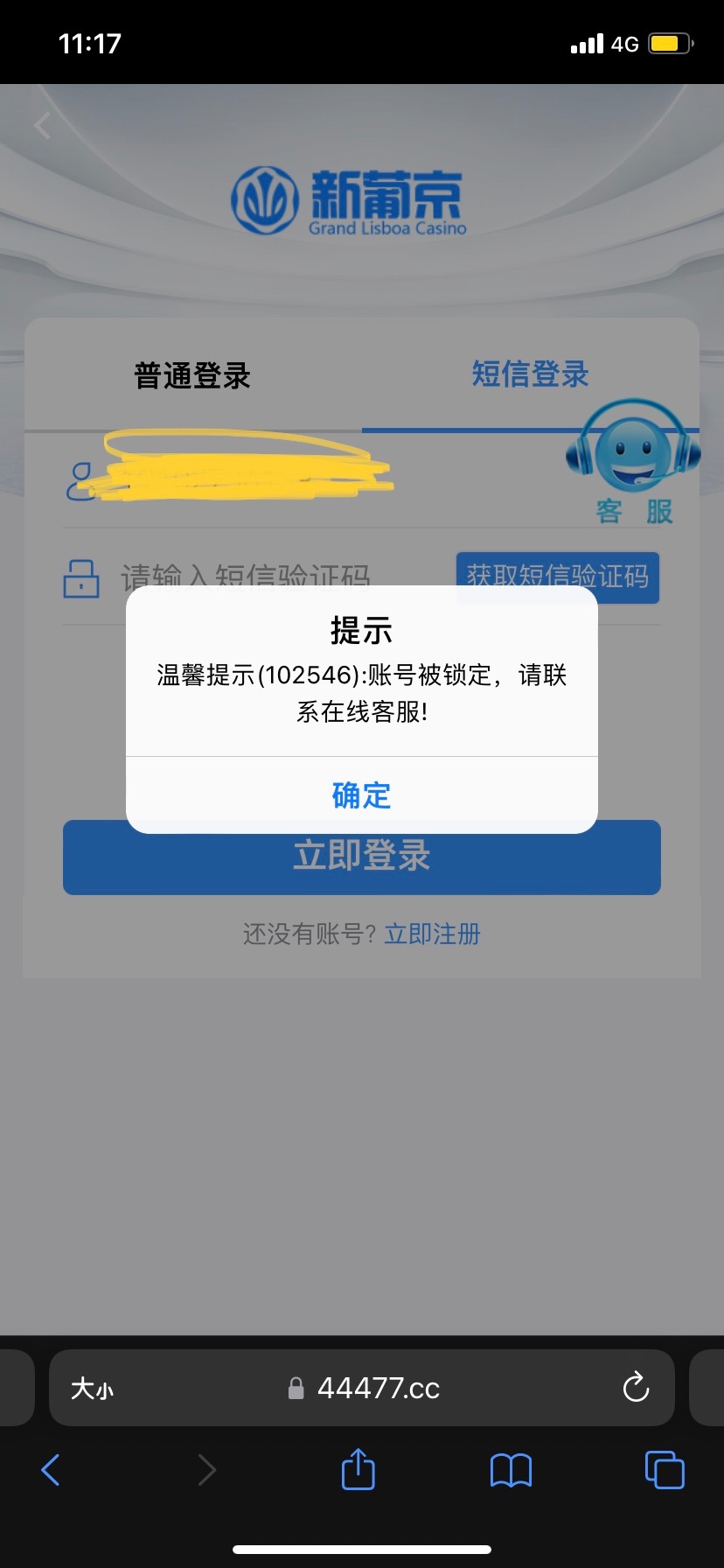Switch to the 普通登录 tab
The height and width of the screenshot is (1568, 724).
[192, 376]
